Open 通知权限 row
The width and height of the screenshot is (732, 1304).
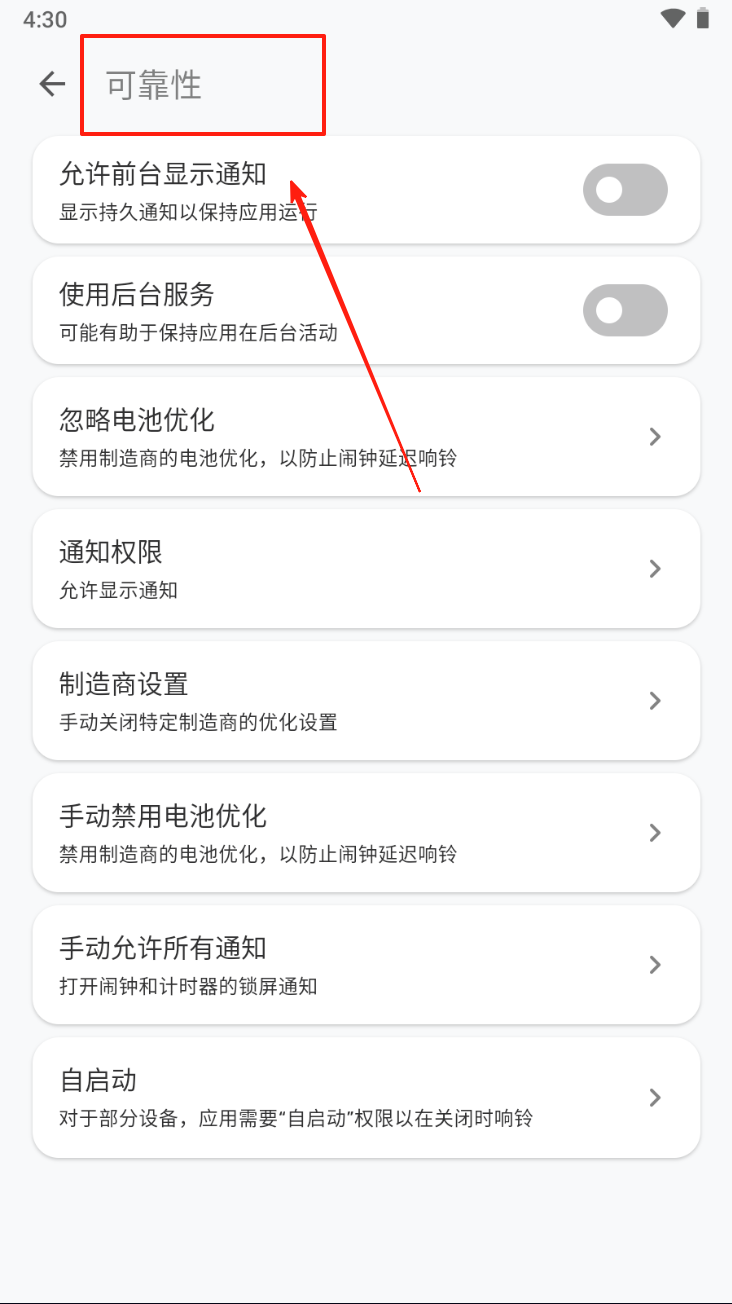tap(366, 568)
